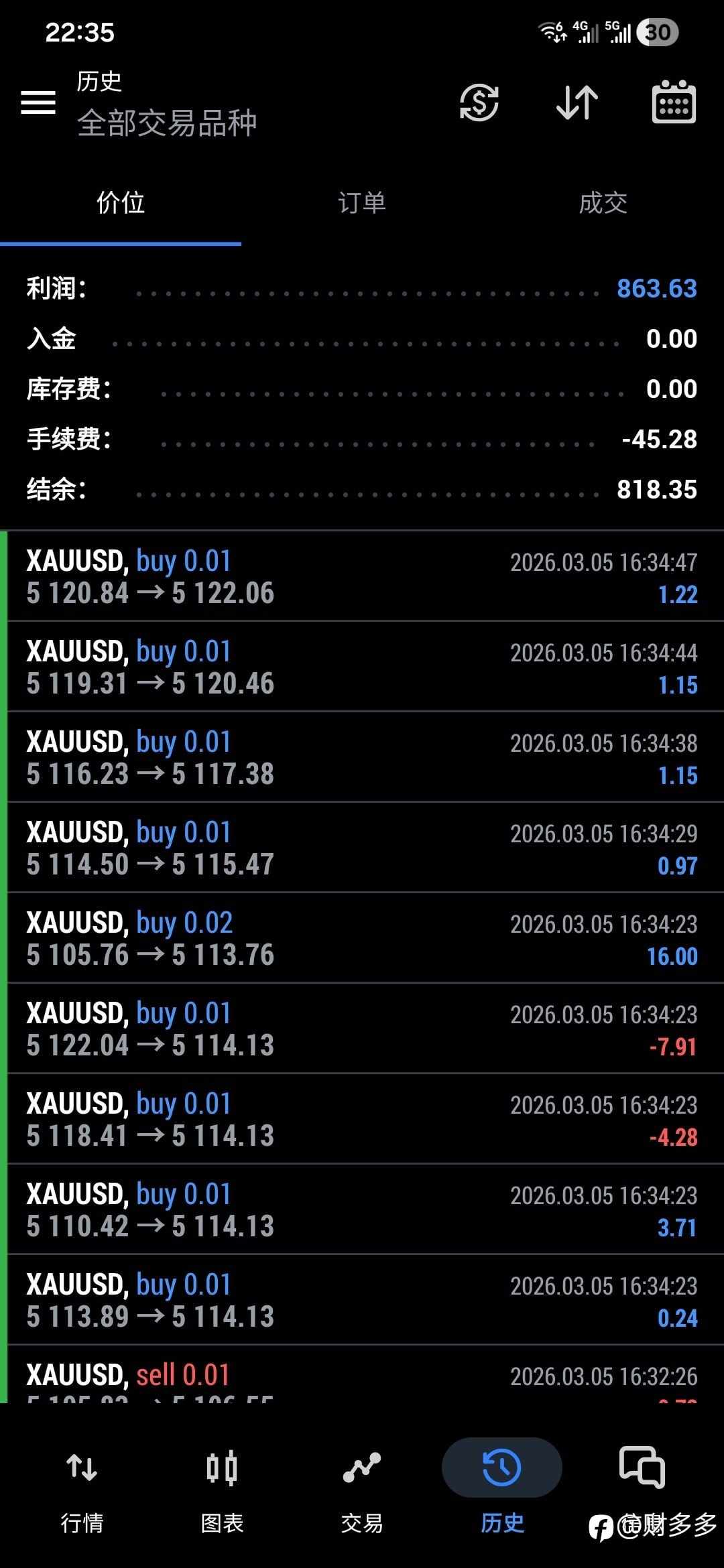Open the profit currency display option
Image resolution: width=724 pixels, height=1568 pixels.
point(479,103)
